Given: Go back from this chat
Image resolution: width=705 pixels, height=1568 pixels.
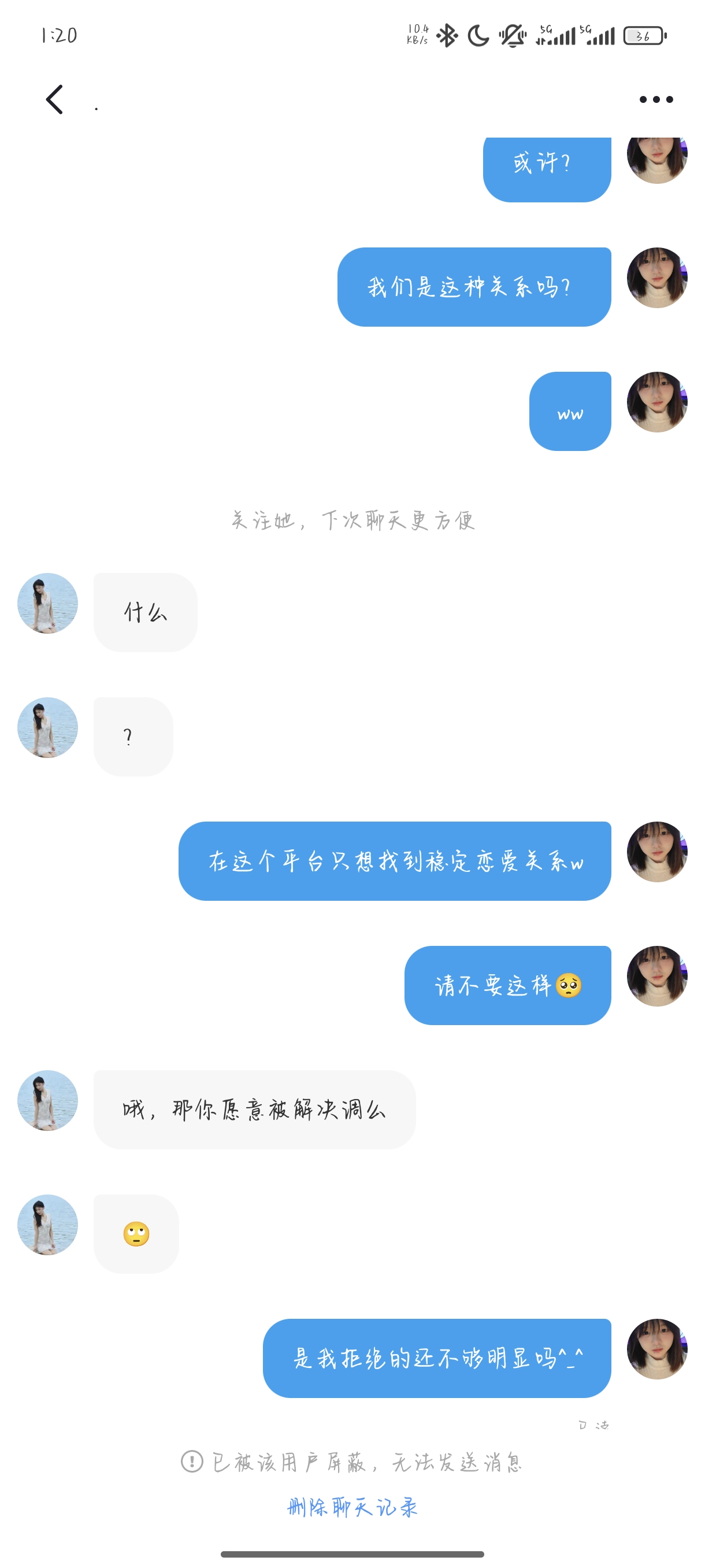Looking at the screenshot, I should click(55, 99).
